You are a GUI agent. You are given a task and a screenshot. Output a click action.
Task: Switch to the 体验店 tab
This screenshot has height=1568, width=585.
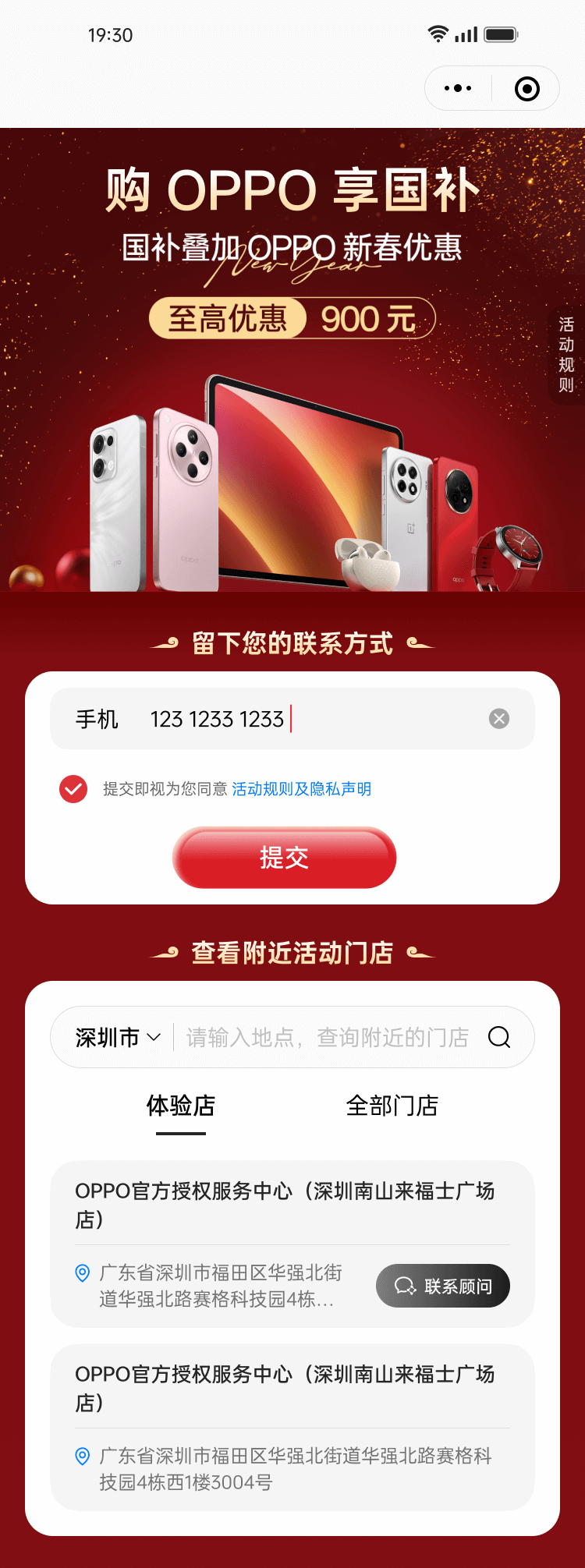tap(181, 1106)
